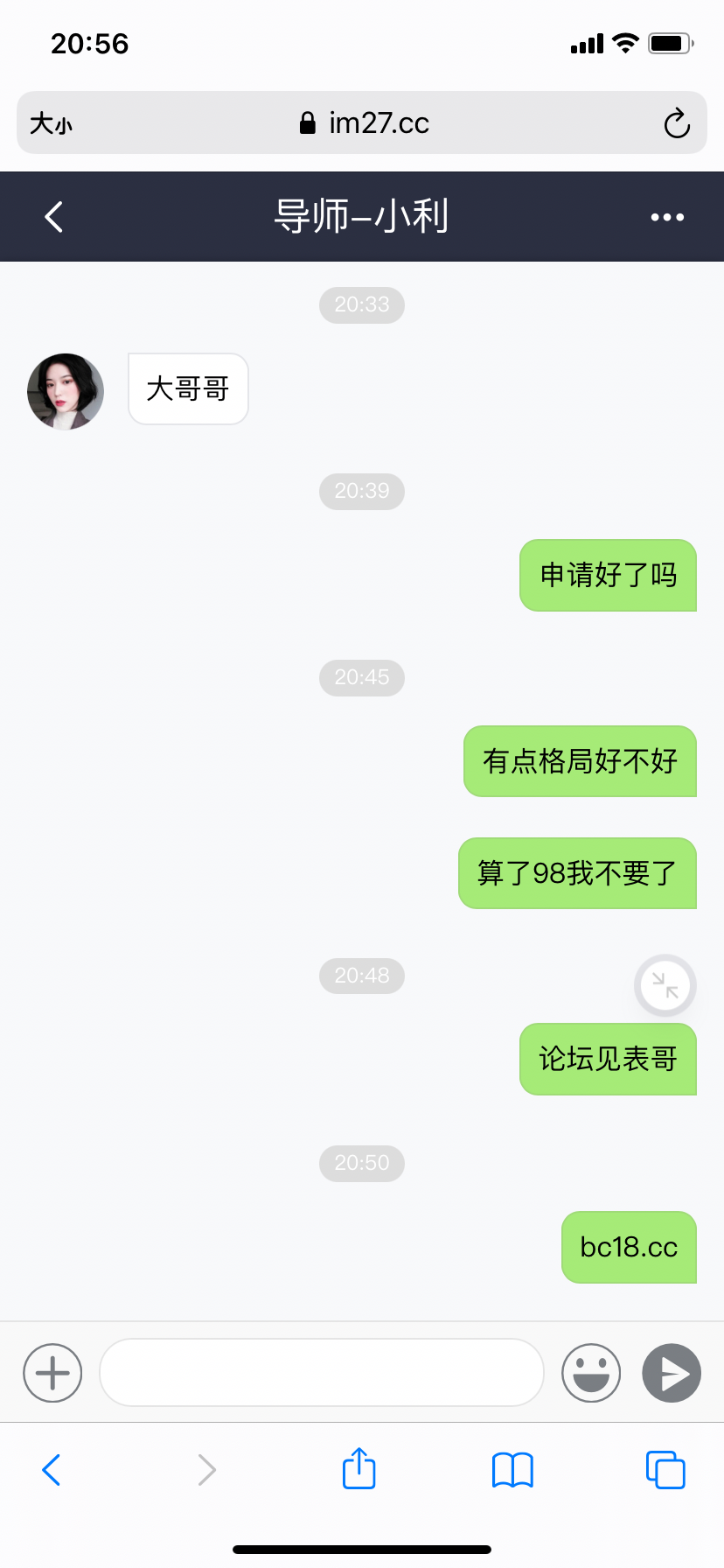This screenshot has height=1568, width=724.
Task: Open the chat options with the three-dot icon
Action: tap(666, 216)
